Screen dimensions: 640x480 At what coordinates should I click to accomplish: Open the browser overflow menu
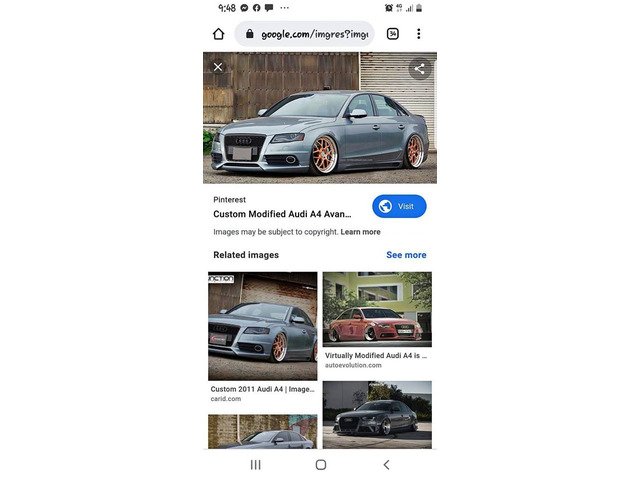[418, 34]
